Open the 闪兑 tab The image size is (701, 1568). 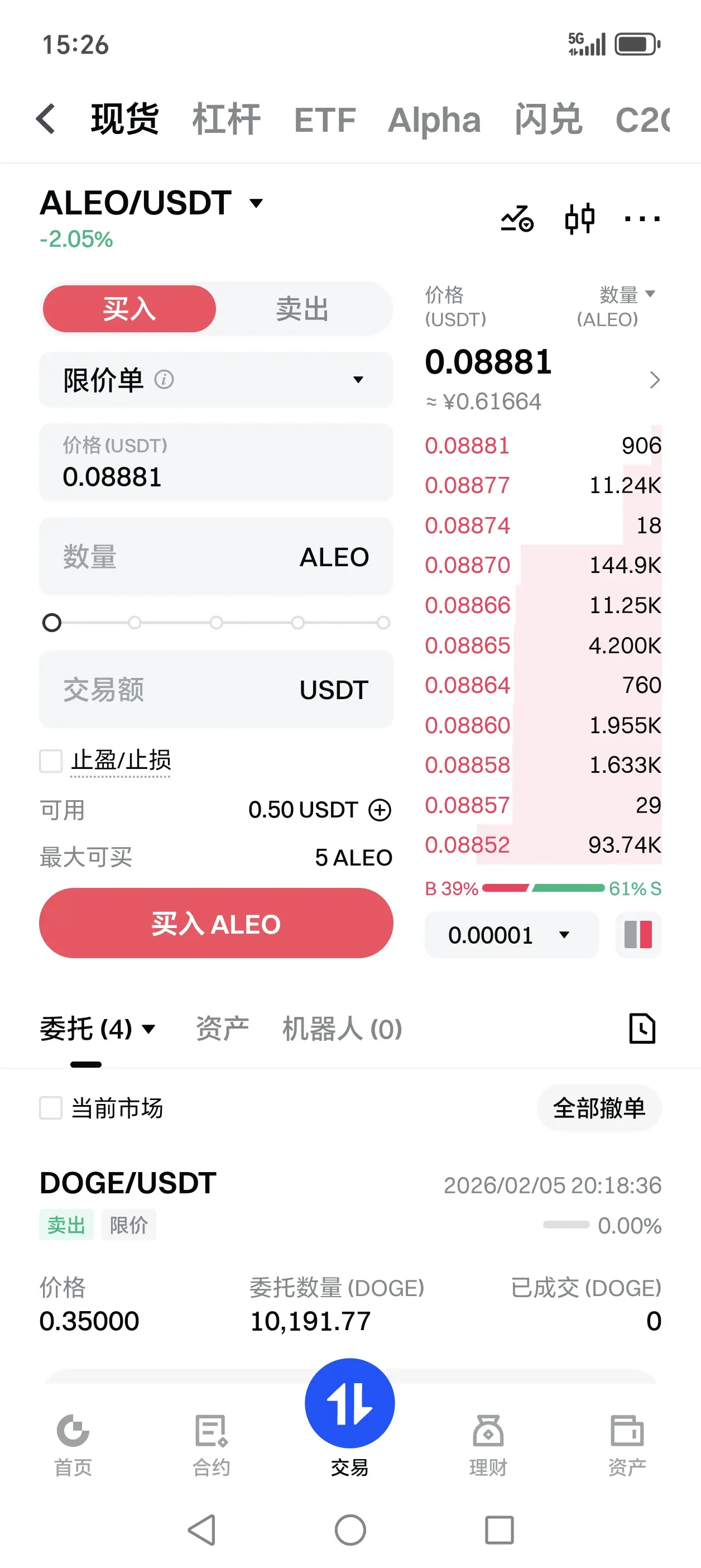tap(548, 119)
